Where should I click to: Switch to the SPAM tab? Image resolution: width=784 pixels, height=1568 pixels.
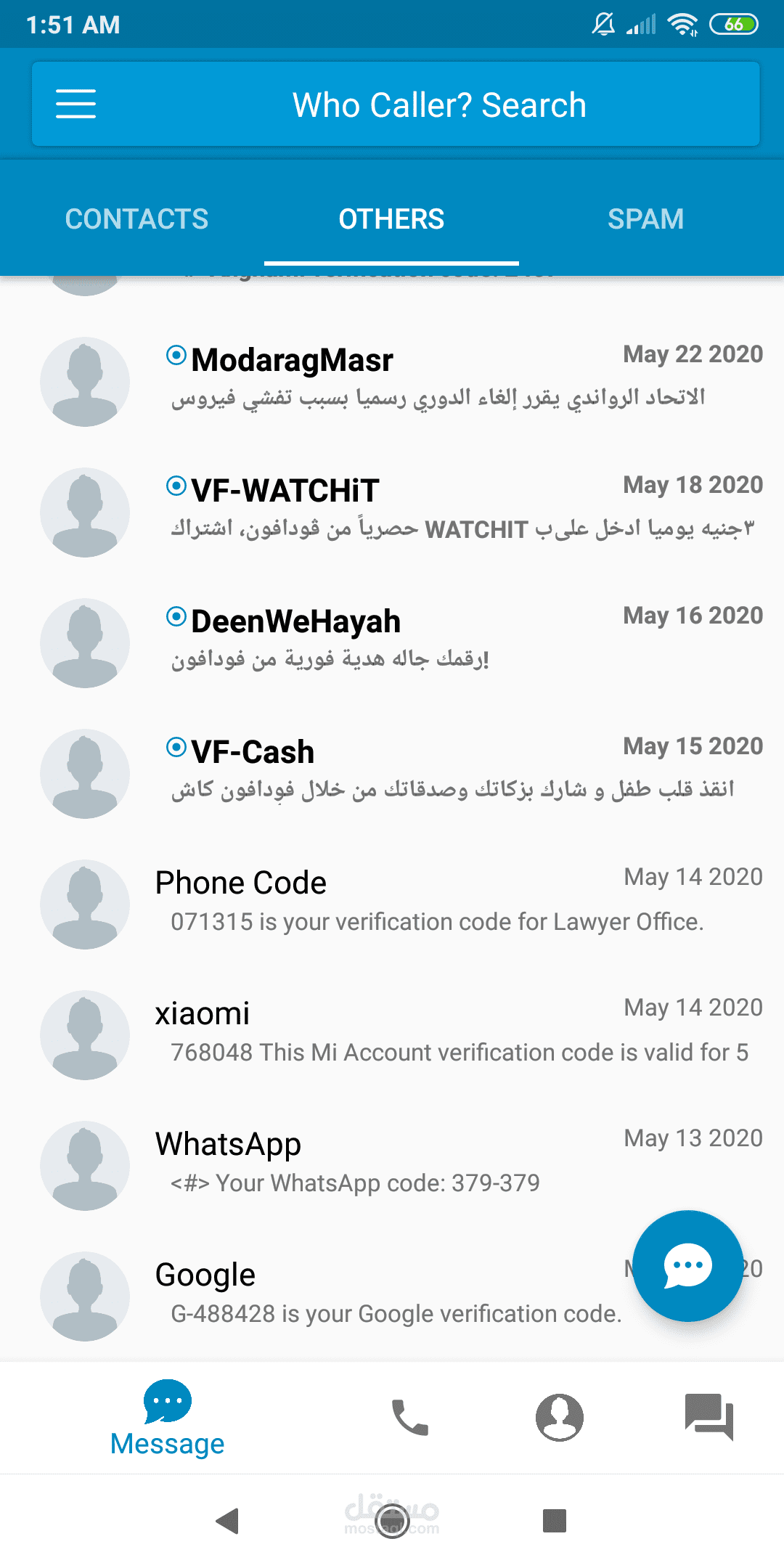[645, 219]
